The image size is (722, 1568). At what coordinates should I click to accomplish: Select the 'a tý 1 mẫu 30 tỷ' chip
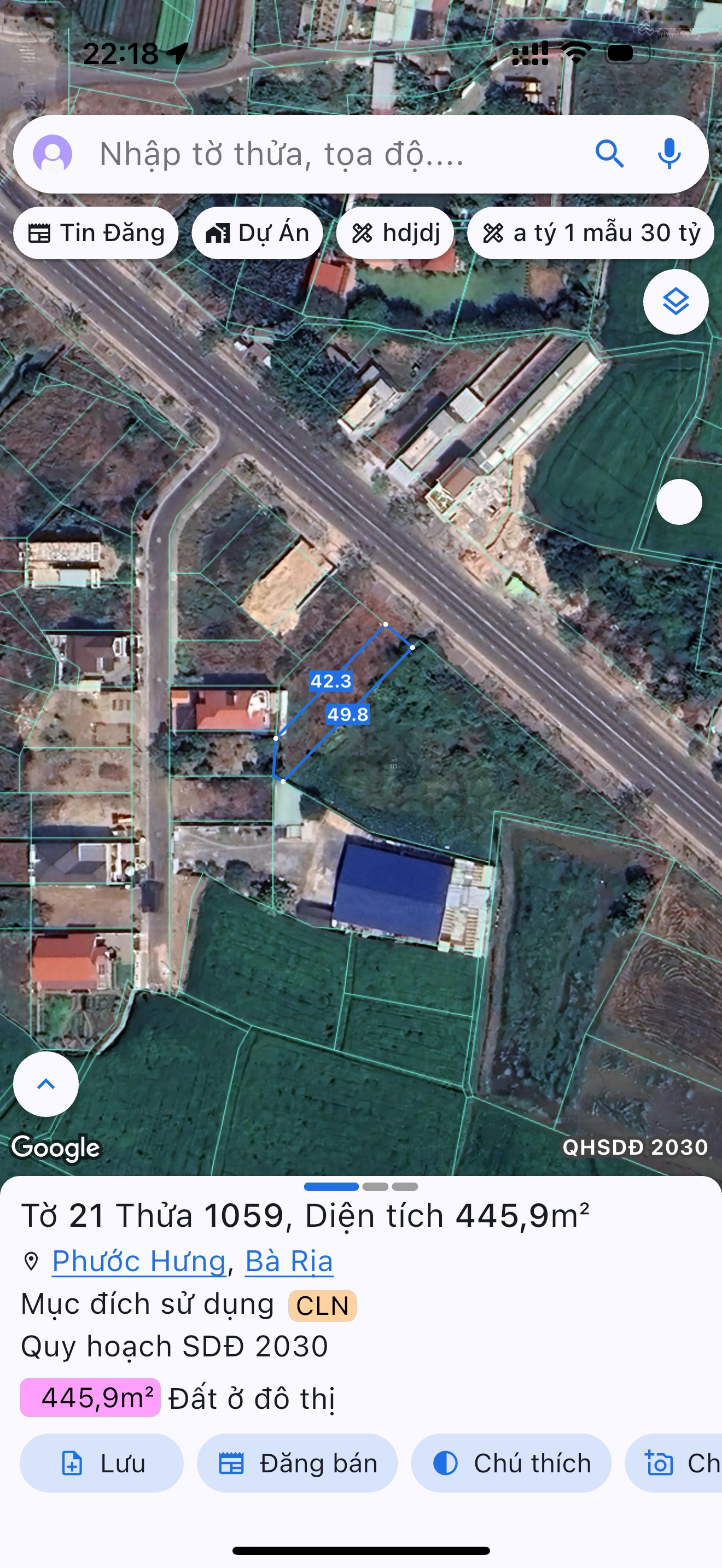(x=591, y=233)
